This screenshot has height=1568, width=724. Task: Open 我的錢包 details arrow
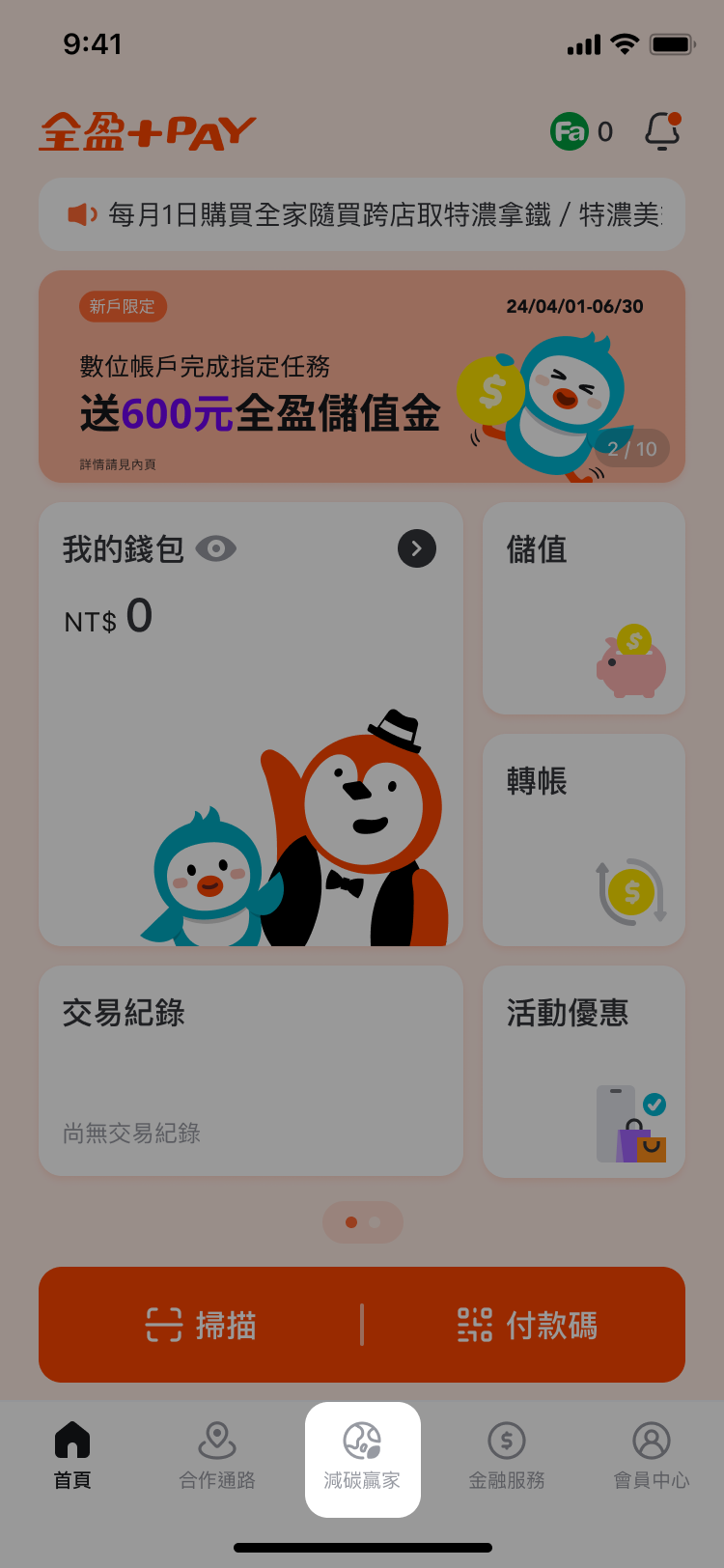point(417,548)
